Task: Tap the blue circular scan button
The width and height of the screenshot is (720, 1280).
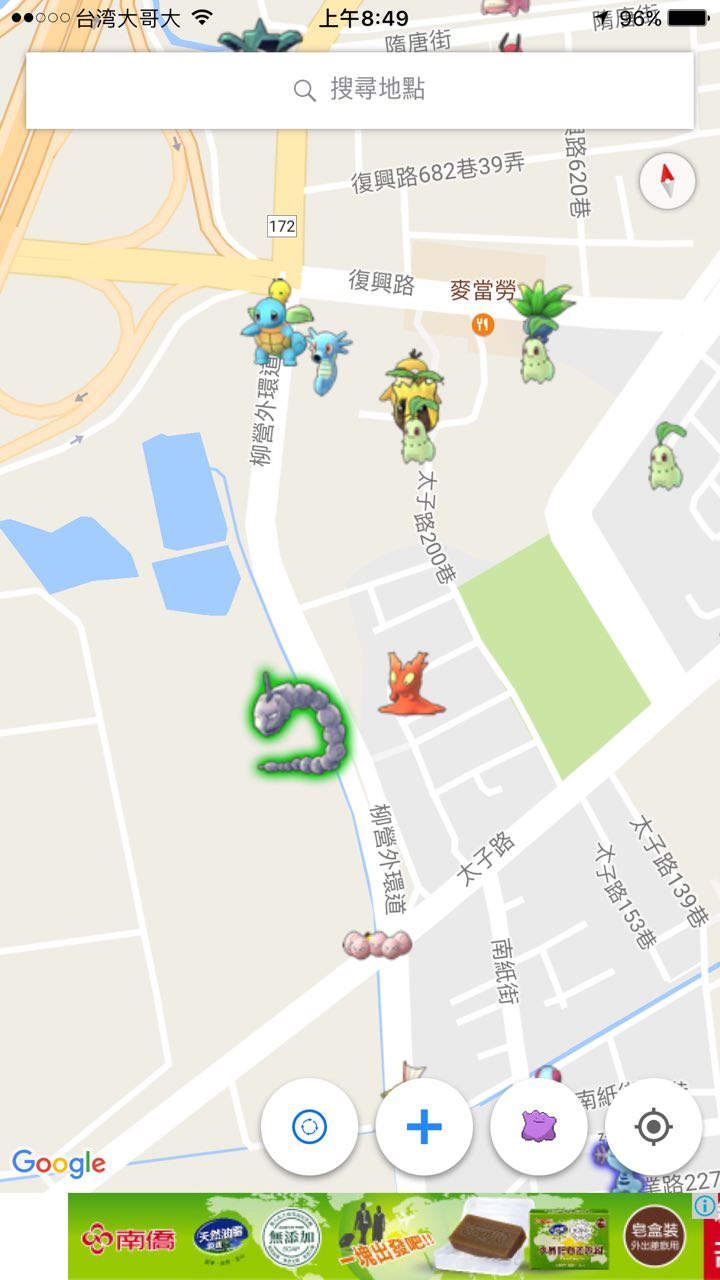Action: click(309, 1127)
